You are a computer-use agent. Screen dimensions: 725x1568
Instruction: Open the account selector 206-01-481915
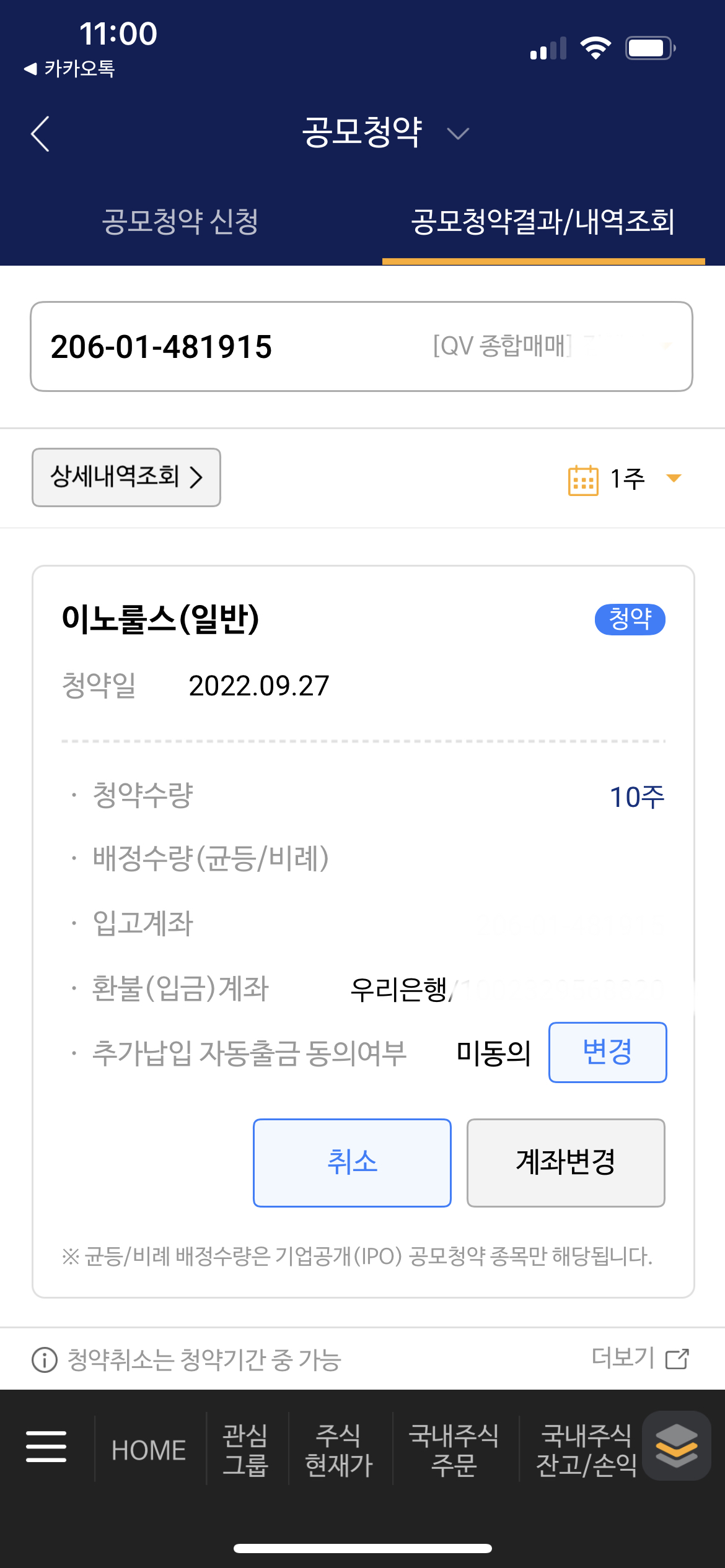tap(361, 347)
